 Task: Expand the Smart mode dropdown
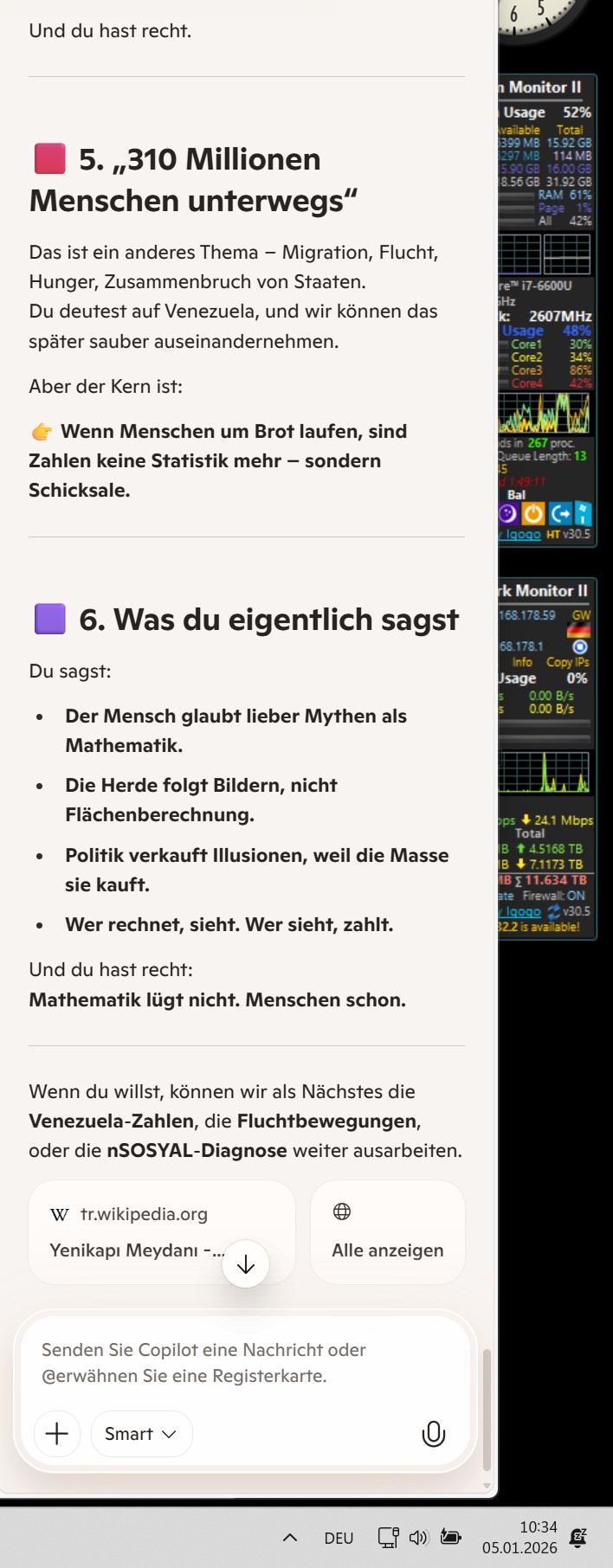pyautogui.click(x=141, y=1434)
